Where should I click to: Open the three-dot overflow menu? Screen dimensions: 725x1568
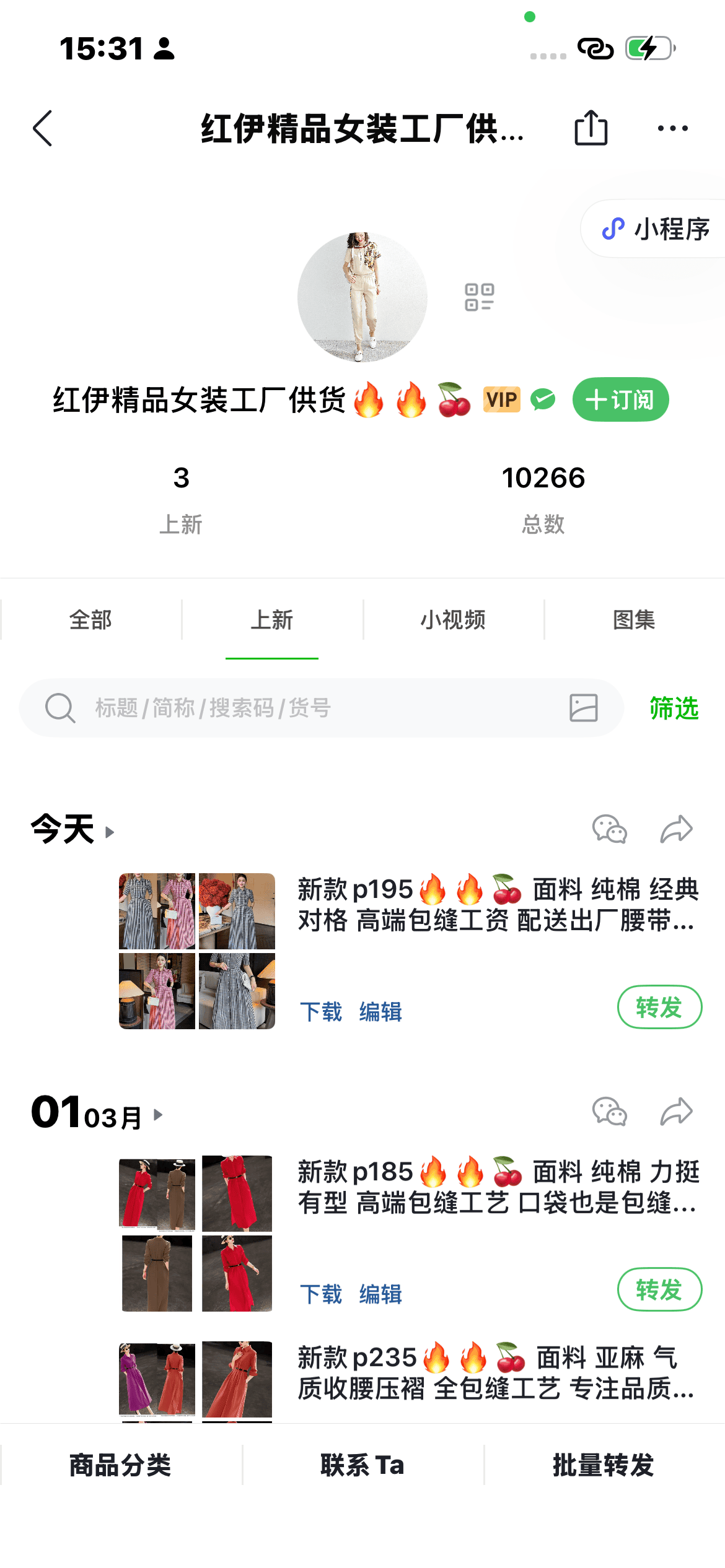coord(672,128)
